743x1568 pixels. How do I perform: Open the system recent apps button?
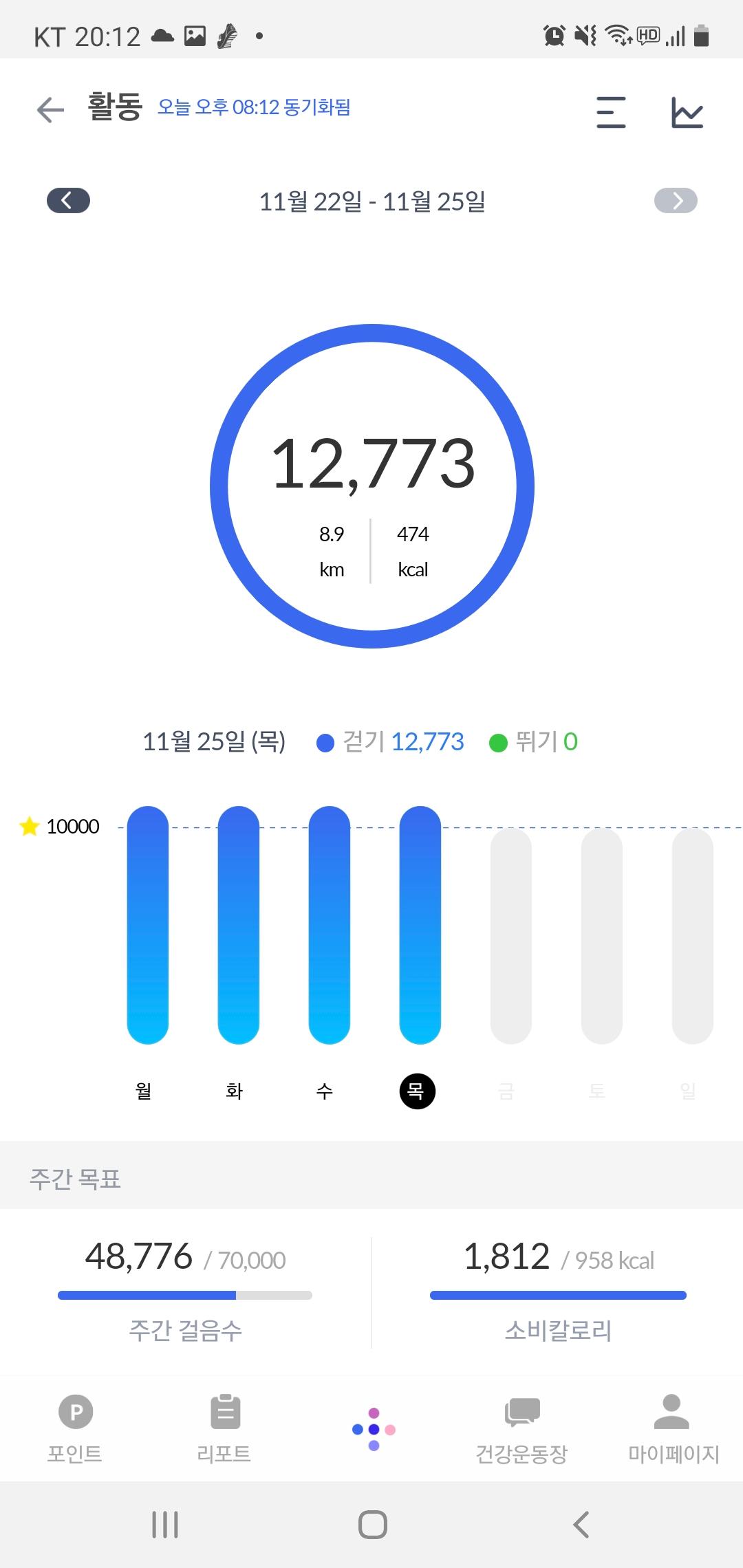tap(165, 1524)
